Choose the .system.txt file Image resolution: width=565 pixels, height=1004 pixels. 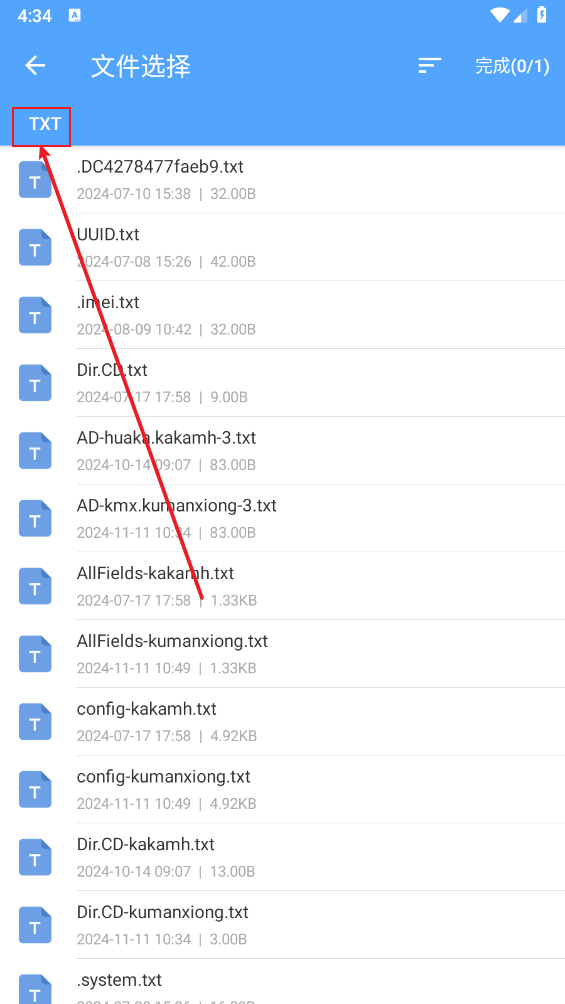282,982
